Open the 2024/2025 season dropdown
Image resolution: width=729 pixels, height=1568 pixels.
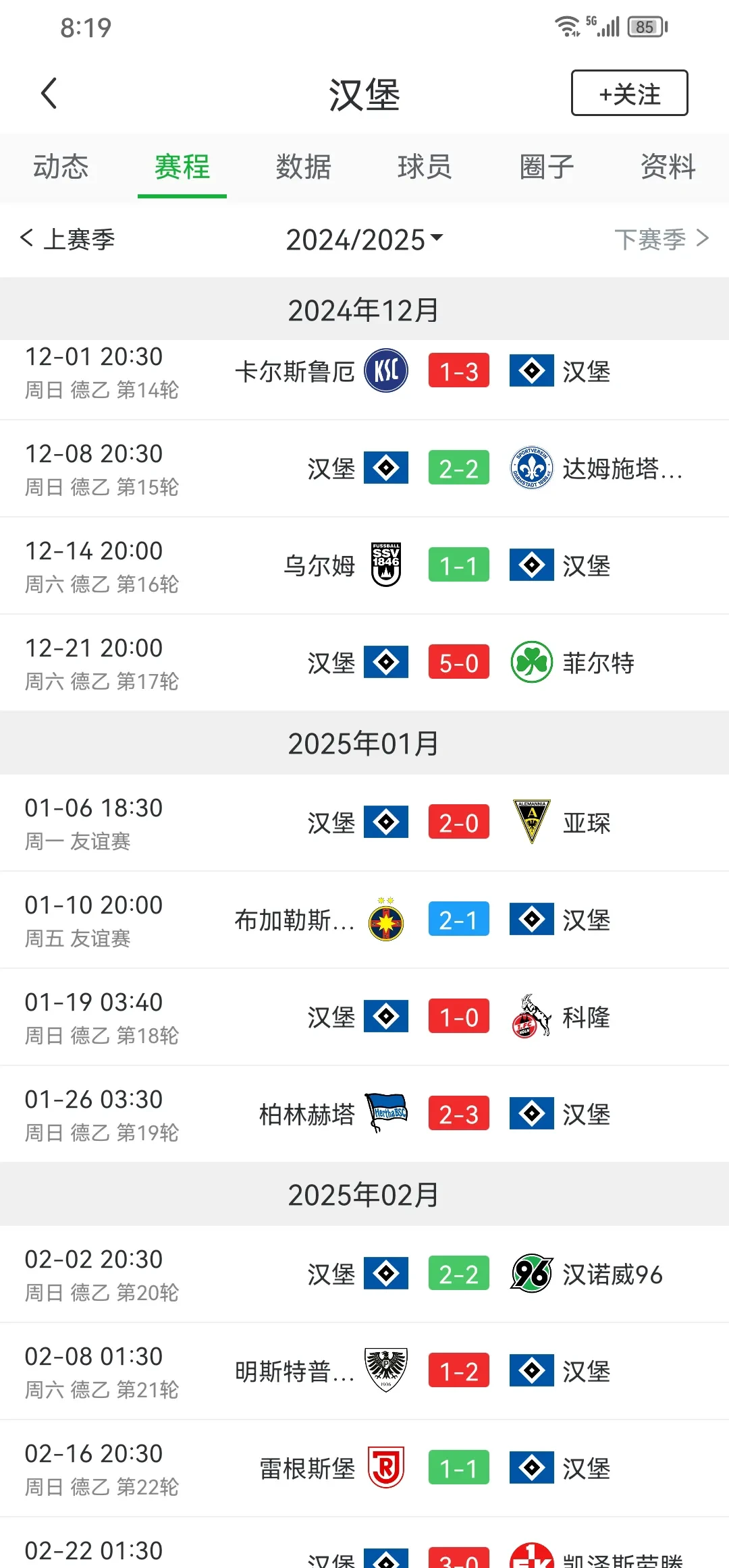coord(363,239)
